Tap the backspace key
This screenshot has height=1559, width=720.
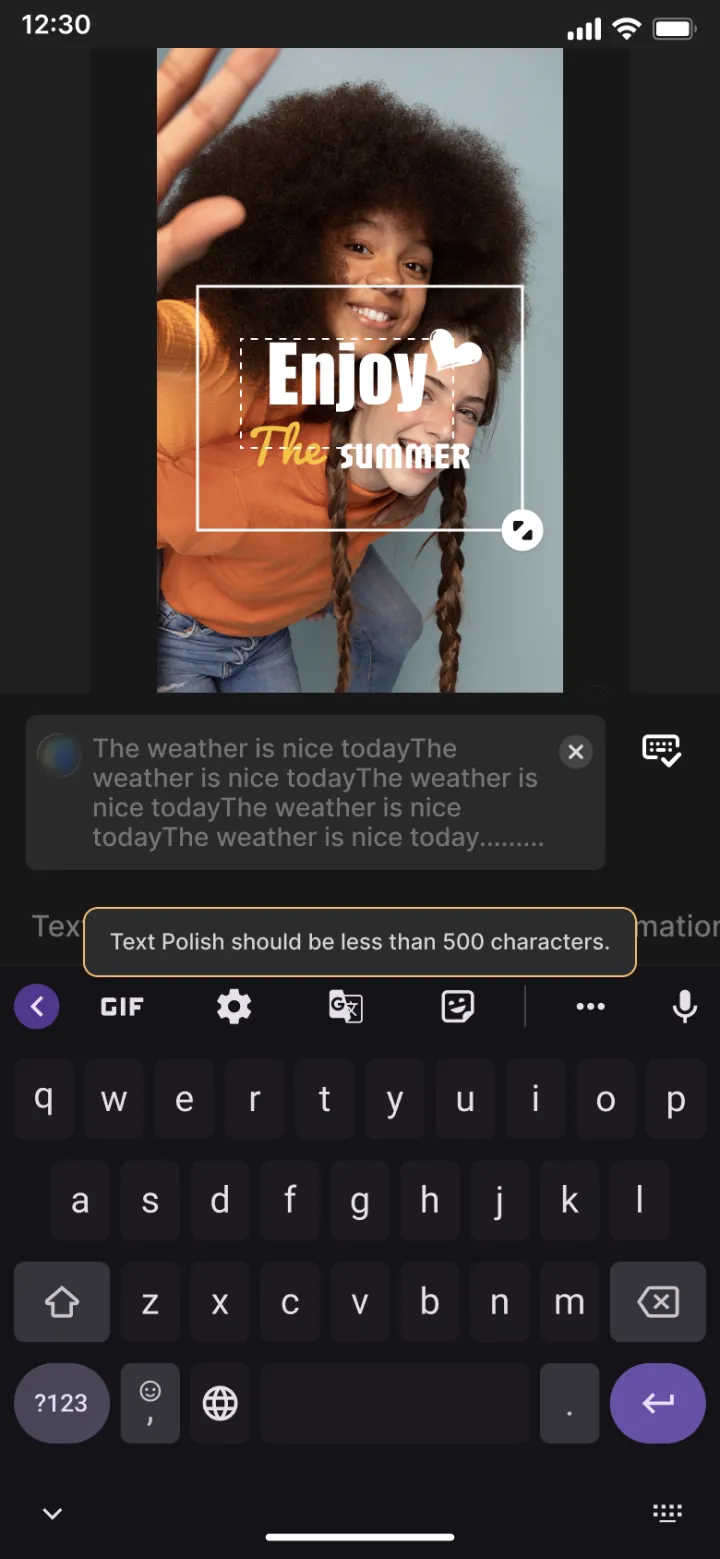658,1302
